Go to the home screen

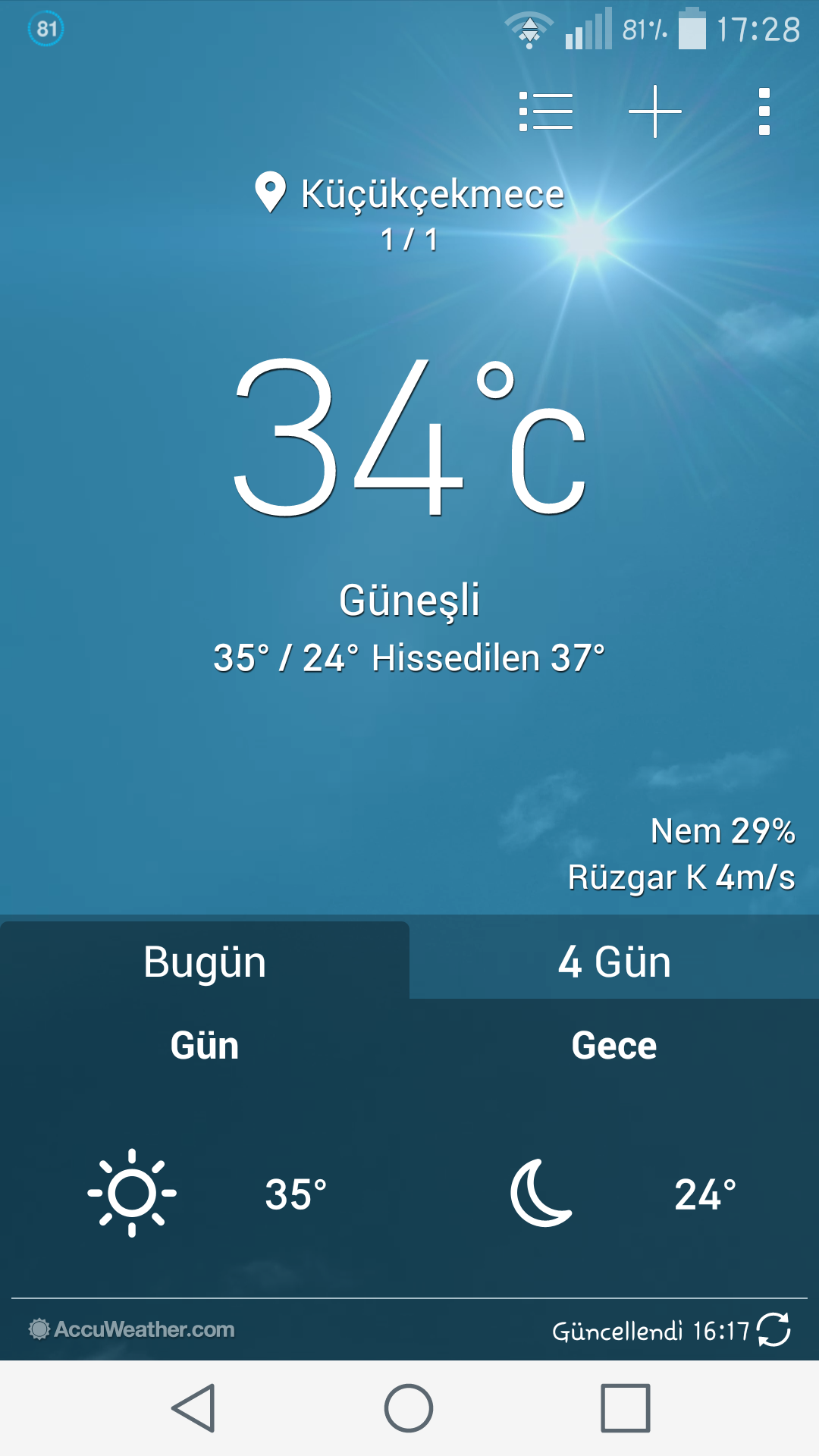pos(409,1408)
